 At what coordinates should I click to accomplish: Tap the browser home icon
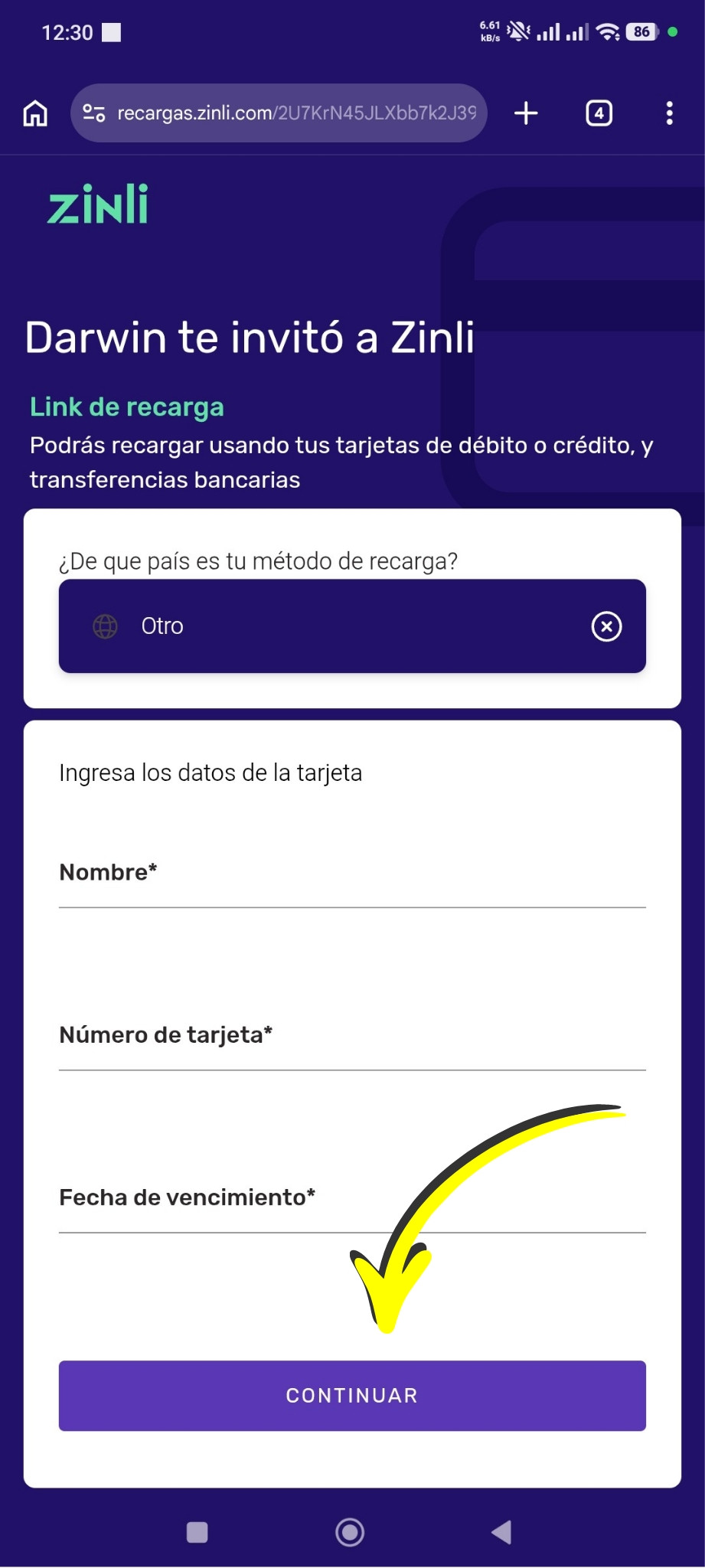35,113
